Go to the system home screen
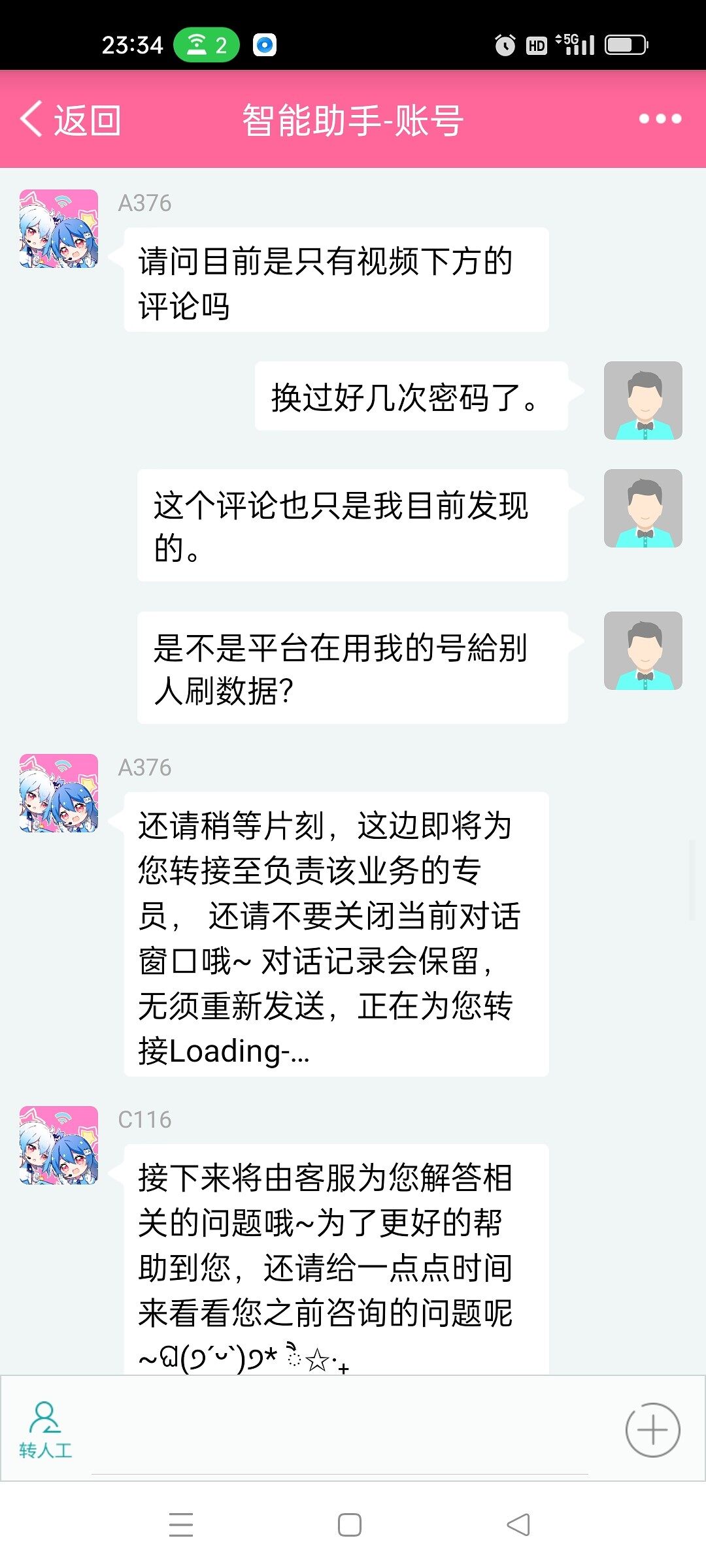Screen dimensions: 706x1568 coord(350,1525)
